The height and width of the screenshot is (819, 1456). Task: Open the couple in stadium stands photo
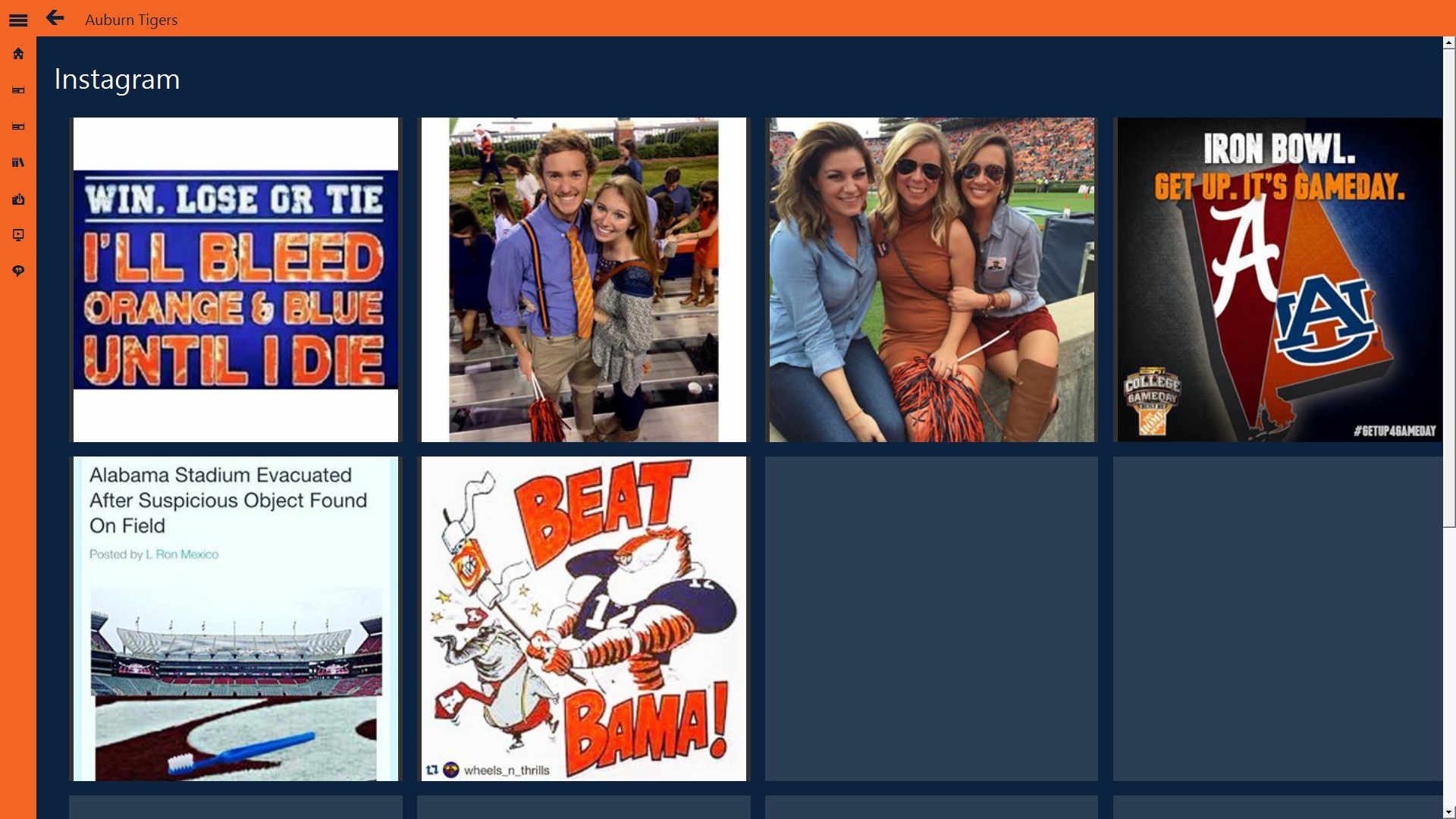point(583,279)
